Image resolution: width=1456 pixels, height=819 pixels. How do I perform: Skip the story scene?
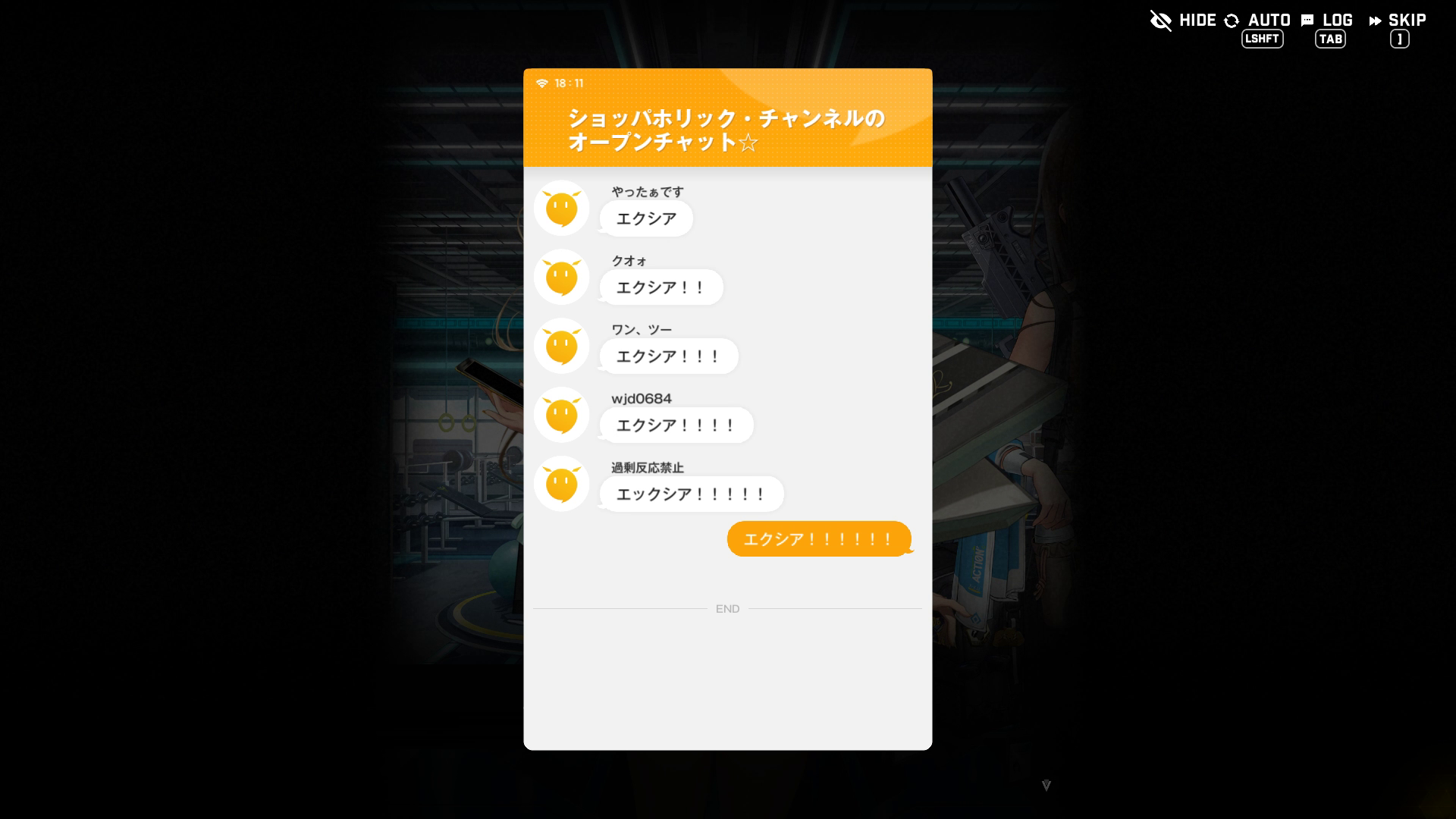point(1398,20)
